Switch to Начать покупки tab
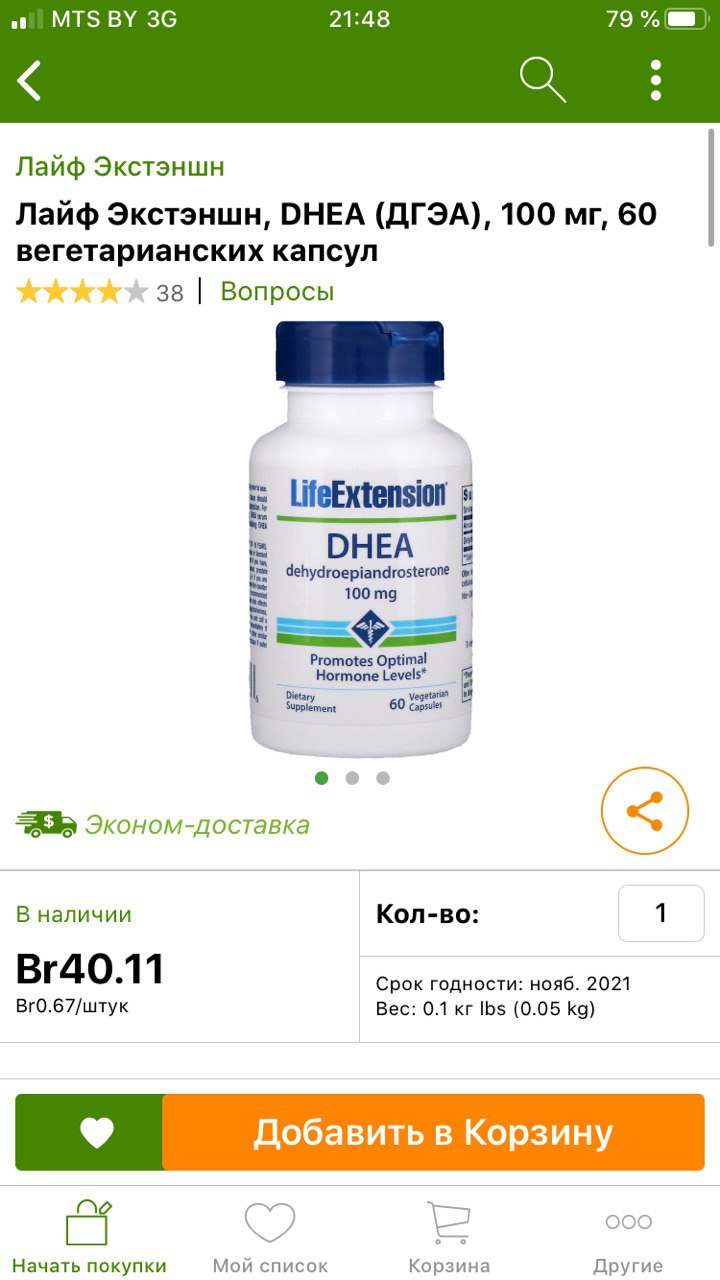 tap(90, 1237)
